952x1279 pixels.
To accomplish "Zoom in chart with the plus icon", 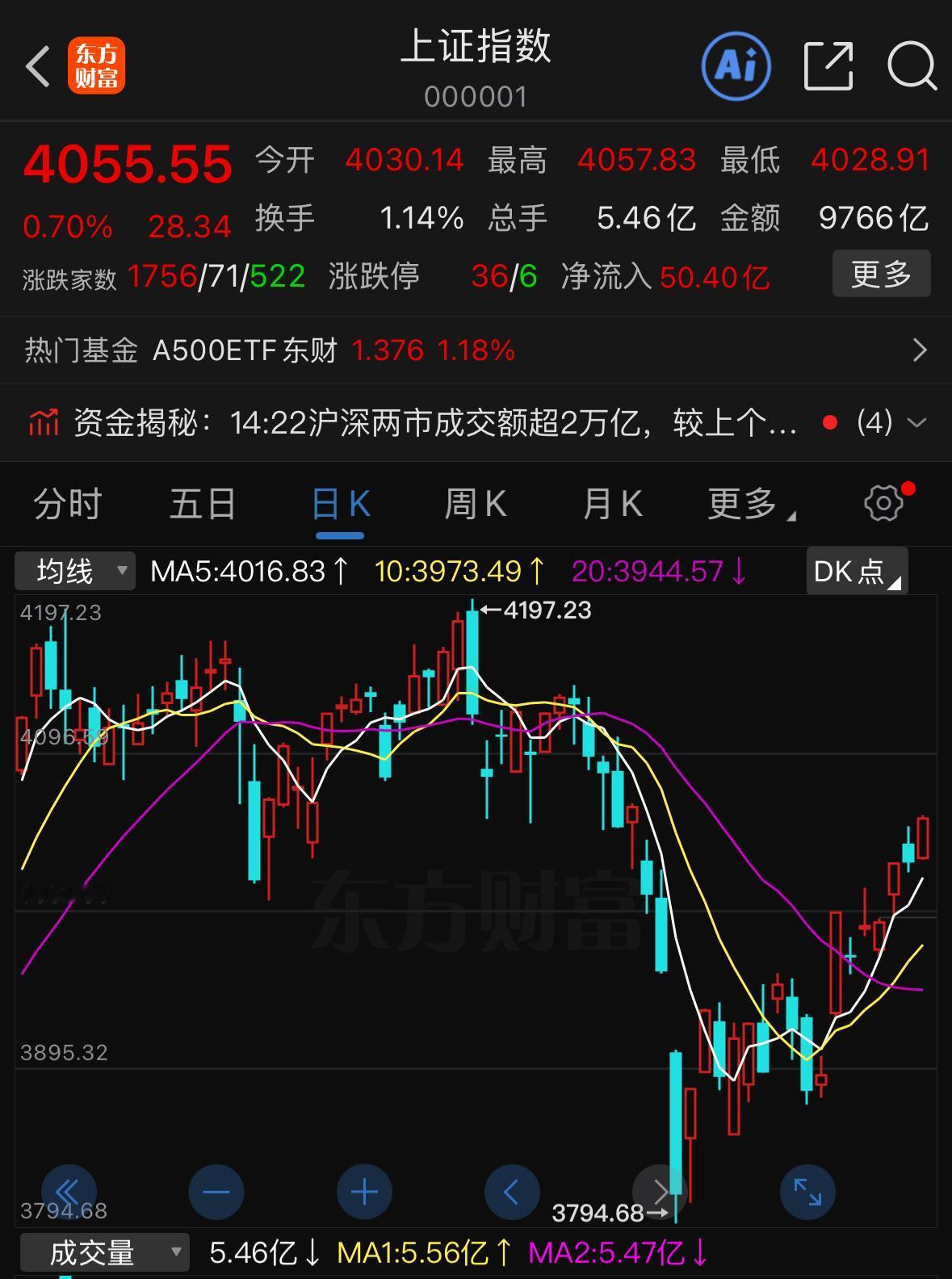I will point(363,1192).
